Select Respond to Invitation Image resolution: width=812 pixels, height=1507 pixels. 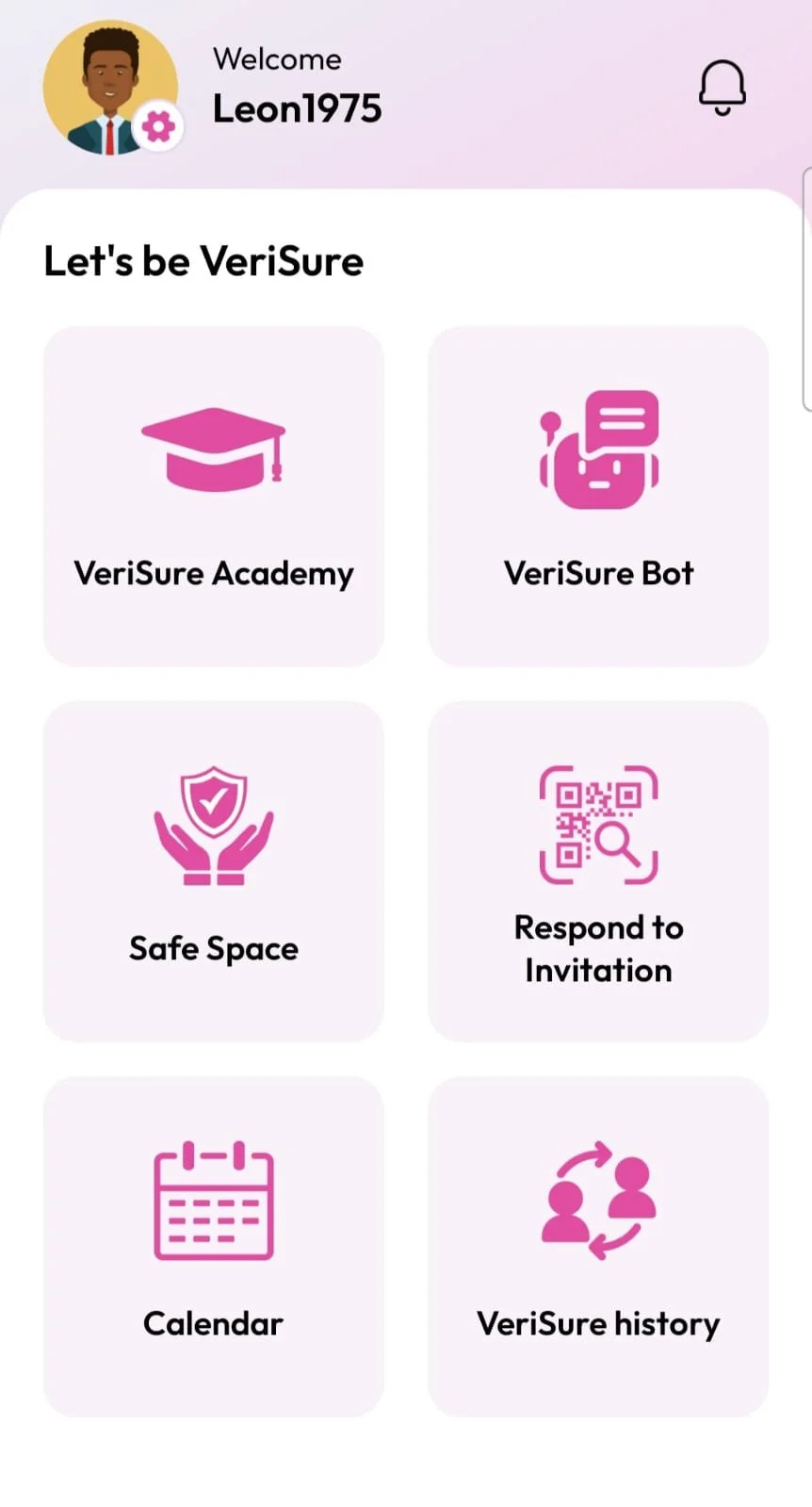pos(598,871)
